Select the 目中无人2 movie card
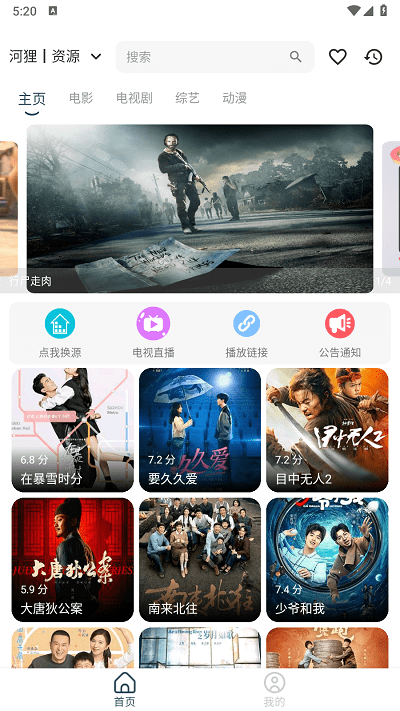This screenshot has height=711, width=400. pyautogui.click(x=327, y=430)
